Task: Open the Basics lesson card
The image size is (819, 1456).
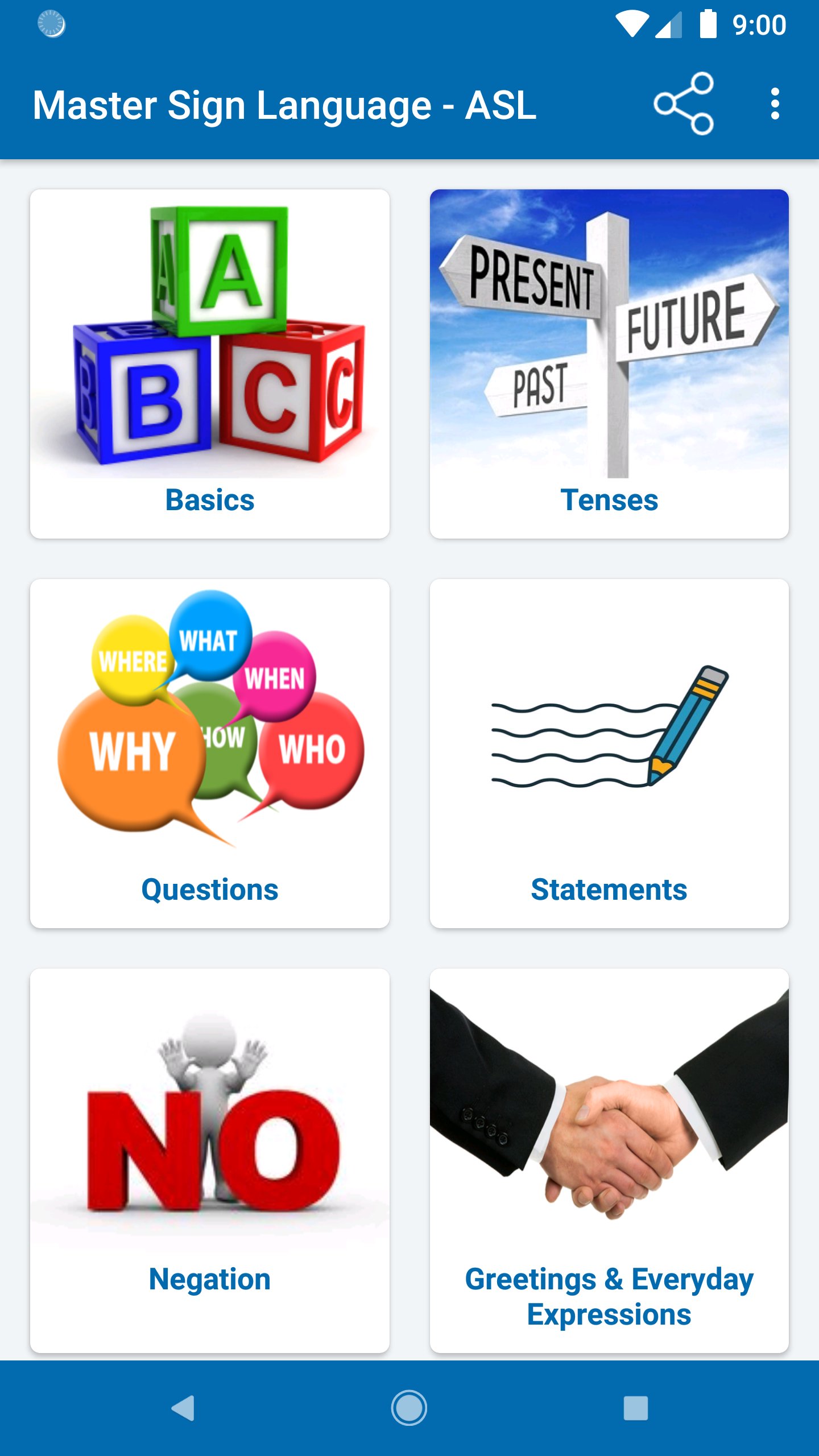Action: pyautogui.click(x=210, y=364)
